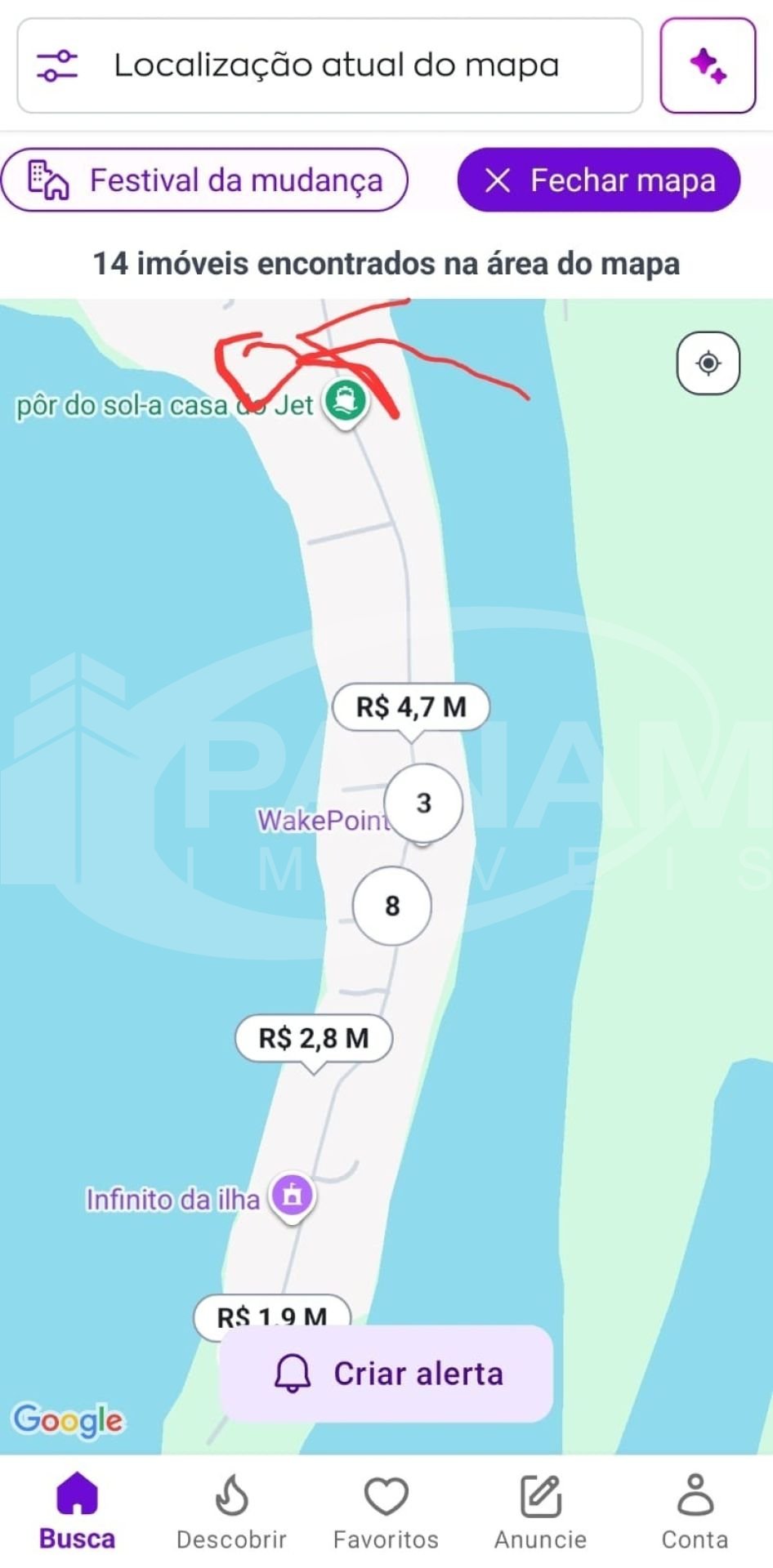The image size is (773, 1568).
Task: Switch to the Busca tab
Action: [77, 1512]
